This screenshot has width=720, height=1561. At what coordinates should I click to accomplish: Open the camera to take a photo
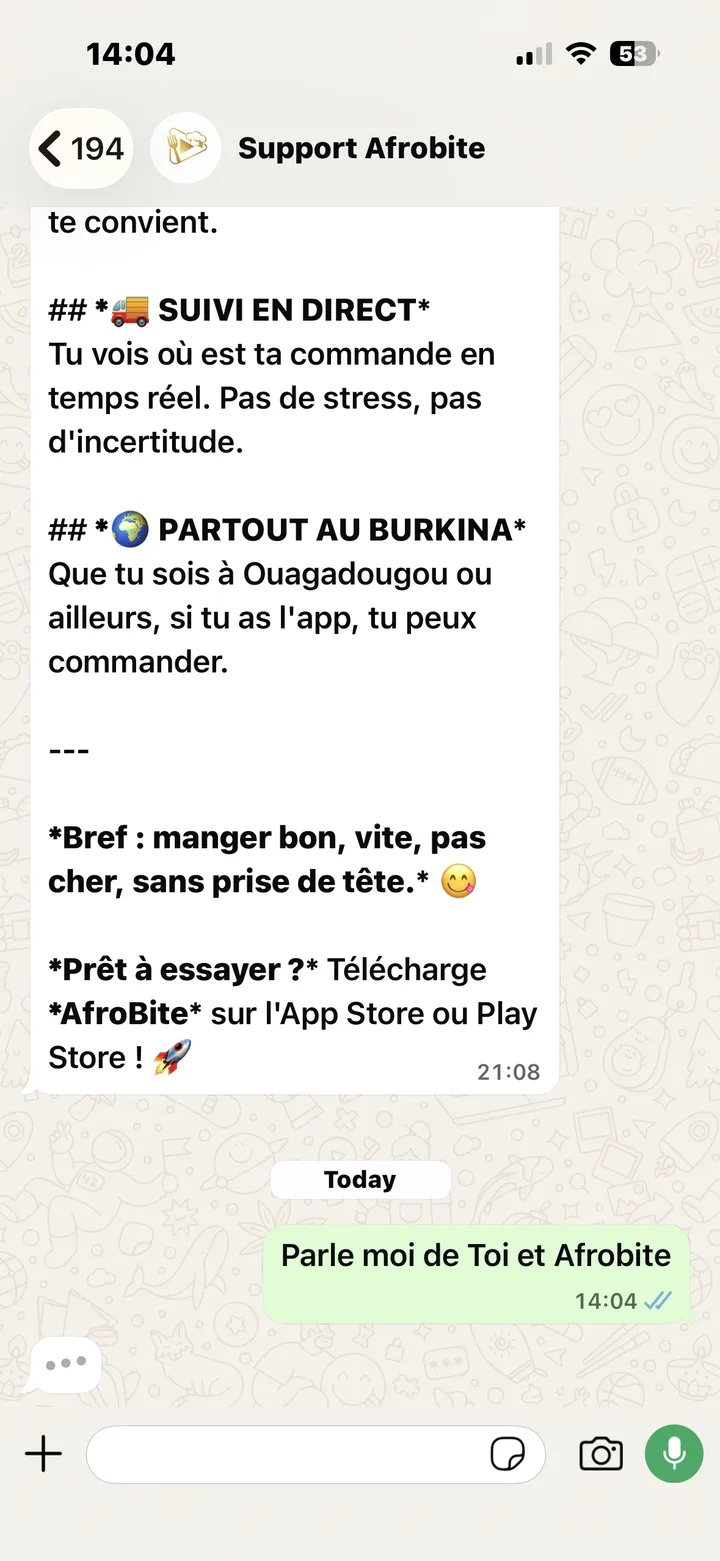click(601, 1454)
